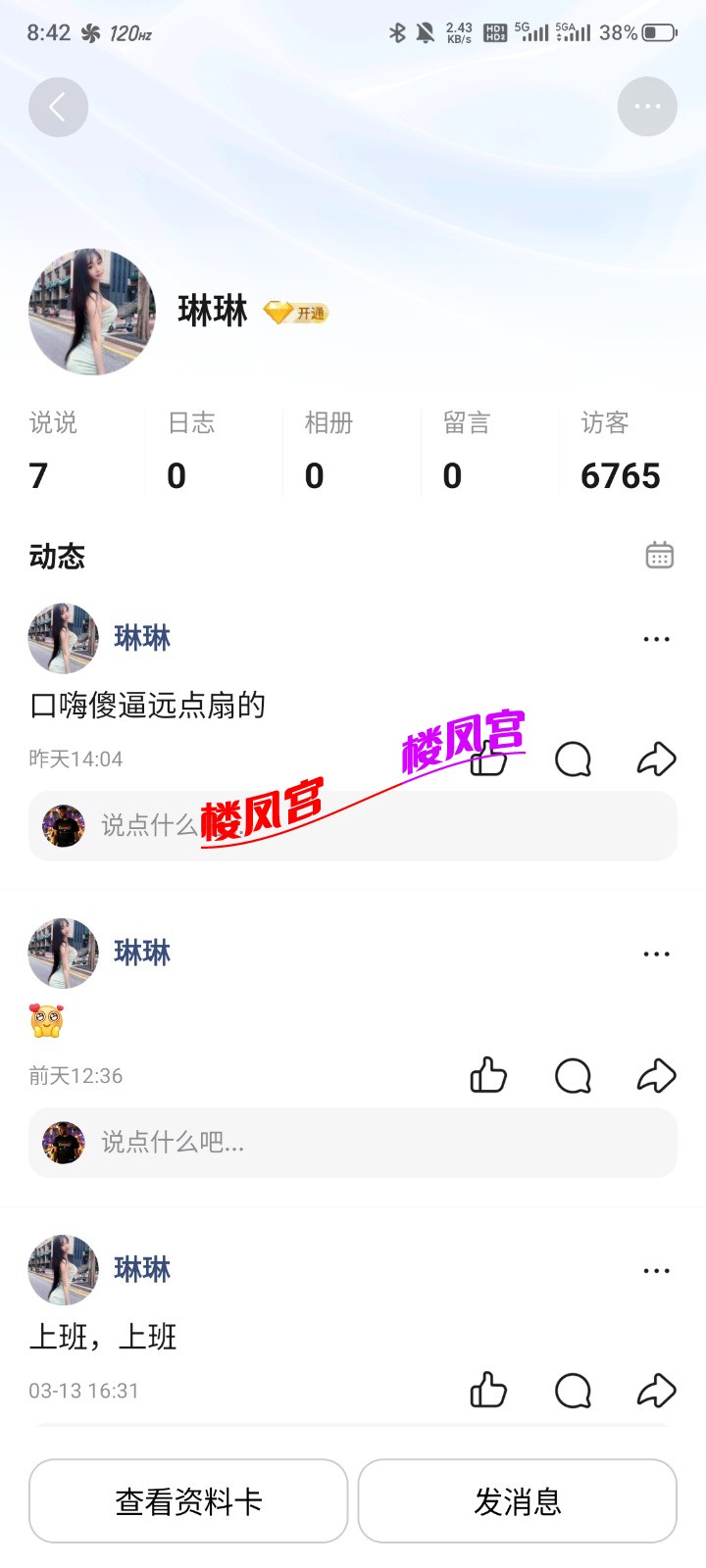The width and height of the screenshot is (706, 1568).
Task: Open the 日志 section
Action: click(191, 451)
